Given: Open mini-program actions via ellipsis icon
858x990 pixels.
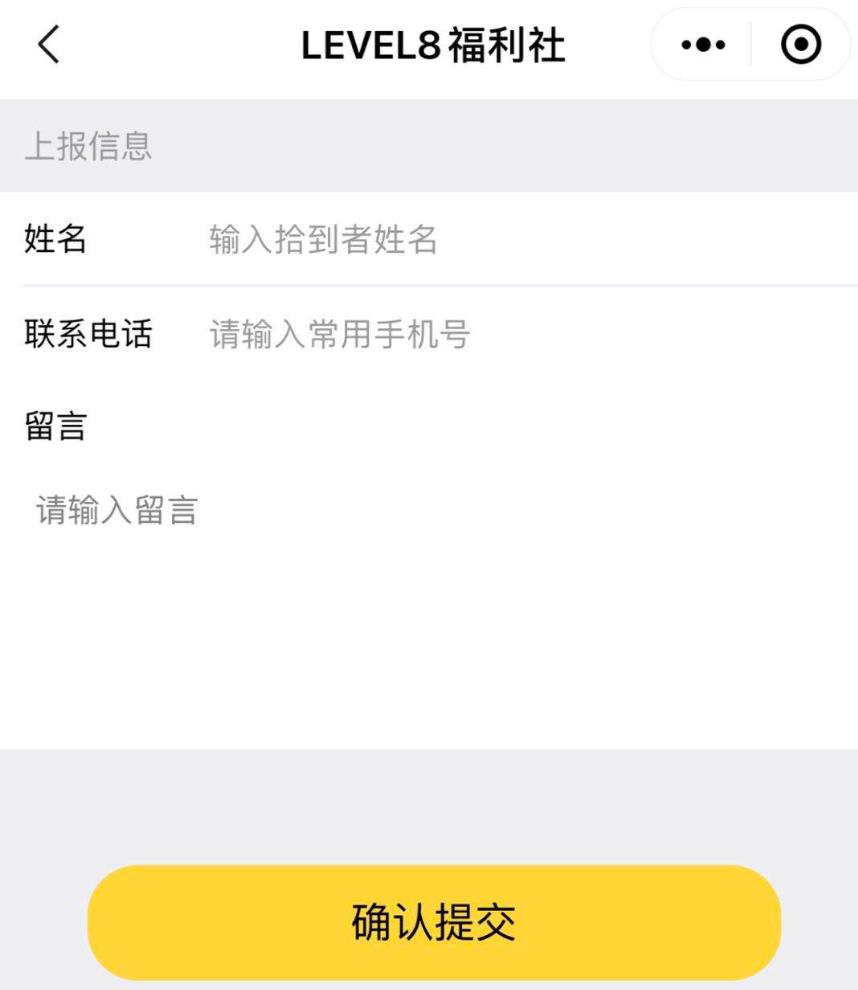Looking at the screenshot, I should (x=703, y=45).
